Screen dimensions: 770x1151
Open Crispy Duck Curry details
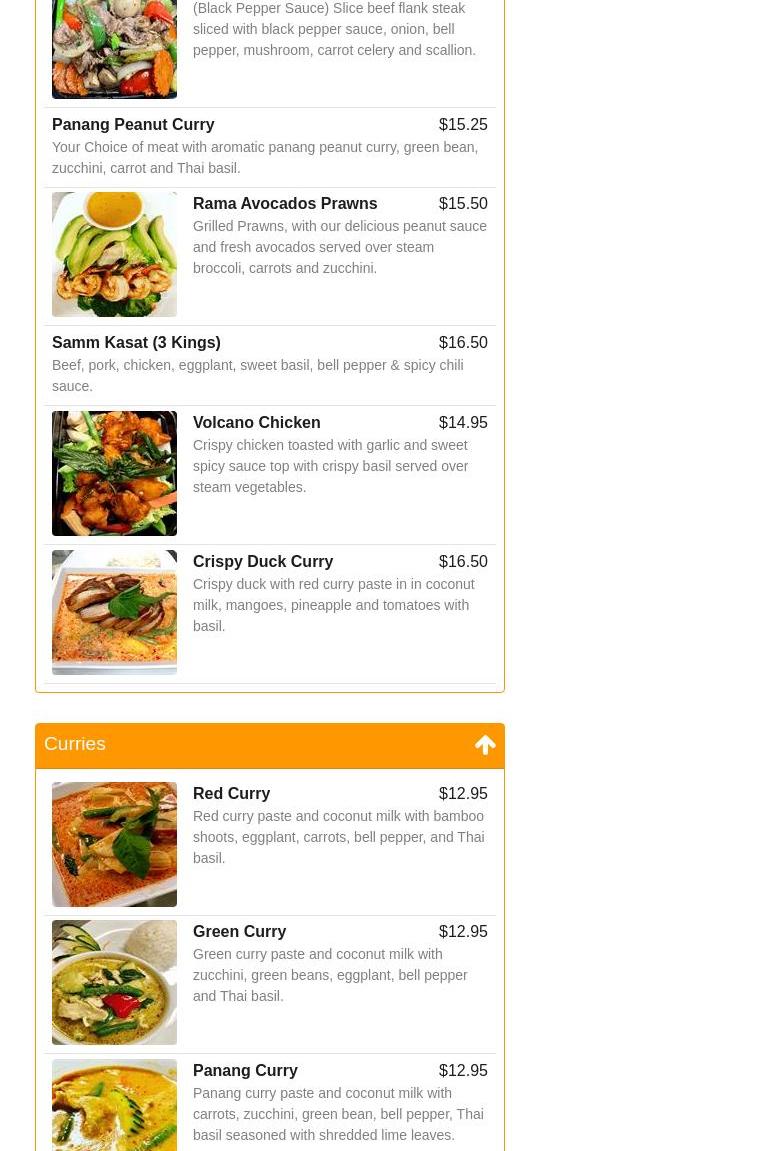click(263, 562)
